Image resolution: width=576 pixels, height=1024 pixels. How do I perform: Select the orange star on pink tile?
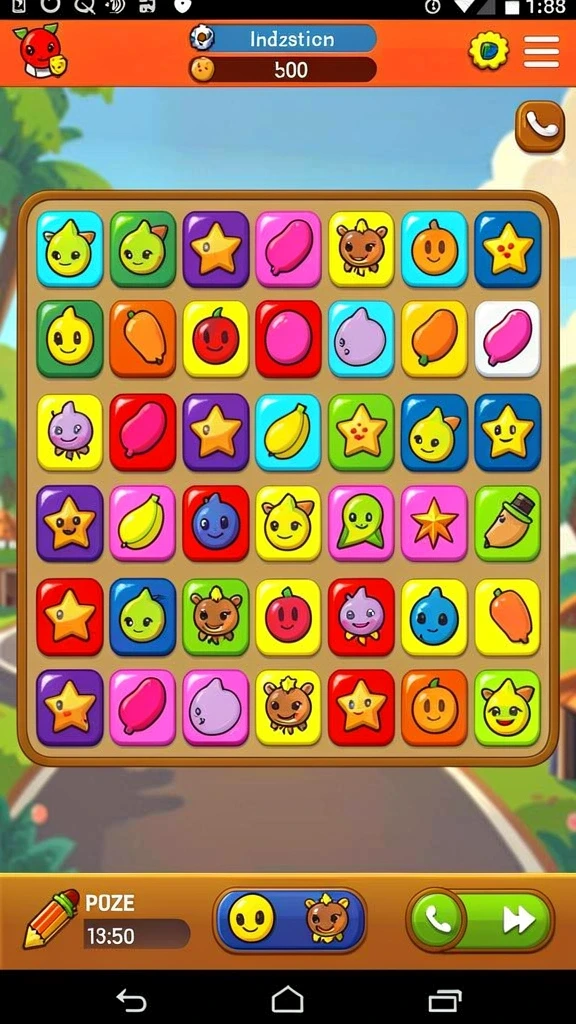tap(434, 523)
